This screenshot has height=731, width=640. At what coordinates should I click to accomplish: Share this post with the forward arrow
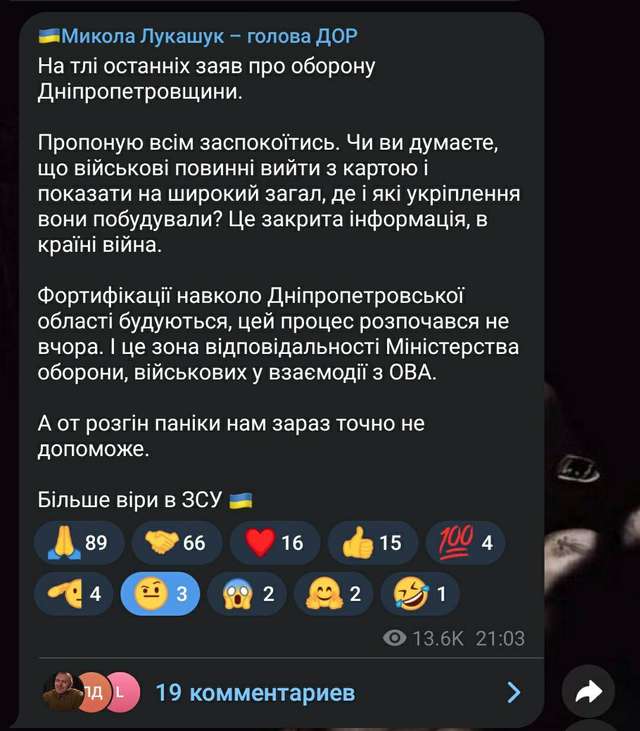[588, 691]
